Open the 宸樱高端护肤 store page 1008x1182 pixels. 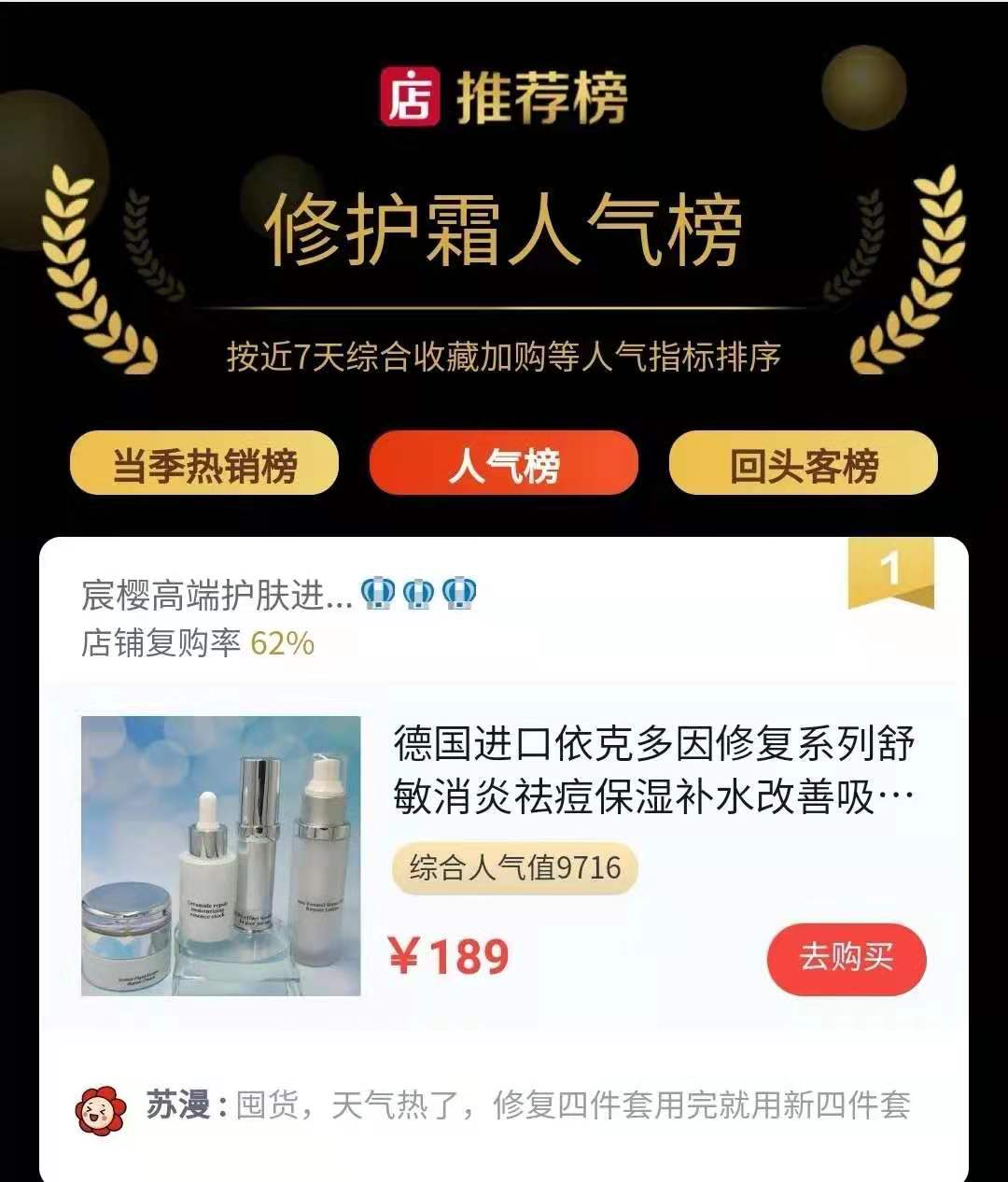point(217,595)
